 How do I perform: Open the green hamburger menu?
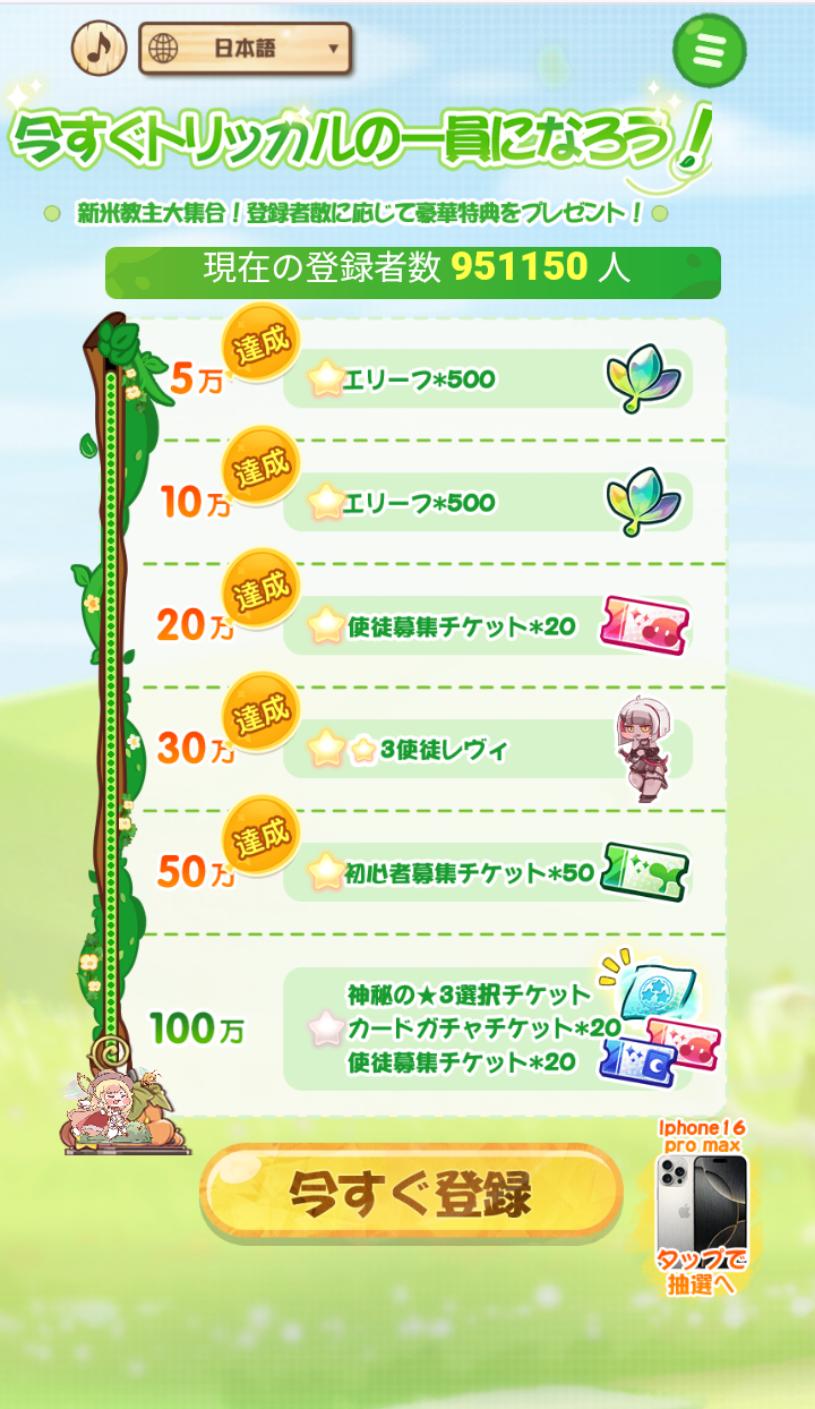[x=709, y=48]
